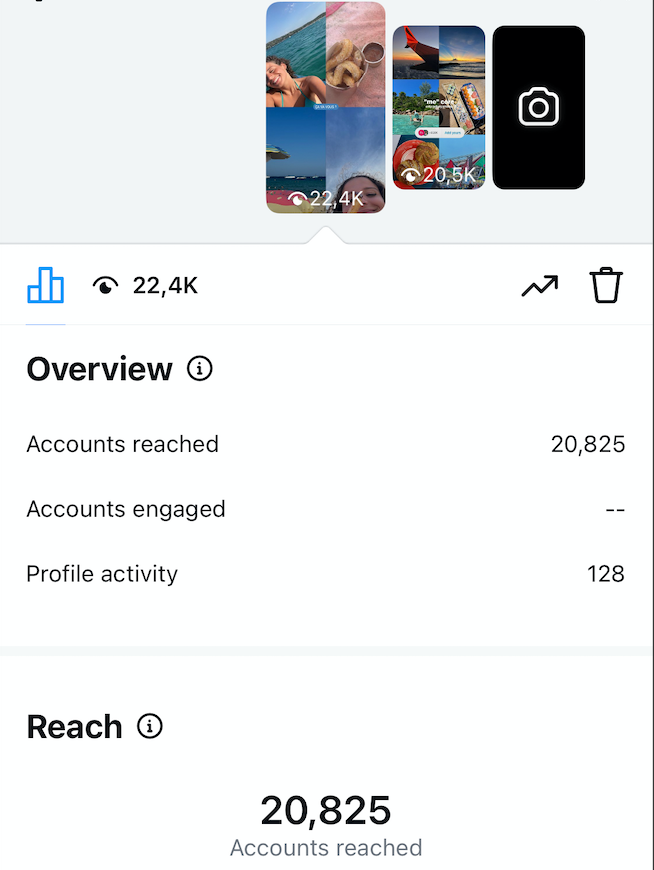Viewport: 654px width, 870px height.
Task: Open the story thumbnail with 22,4K views
Action: pyautogui.click(x=325, y=107)
